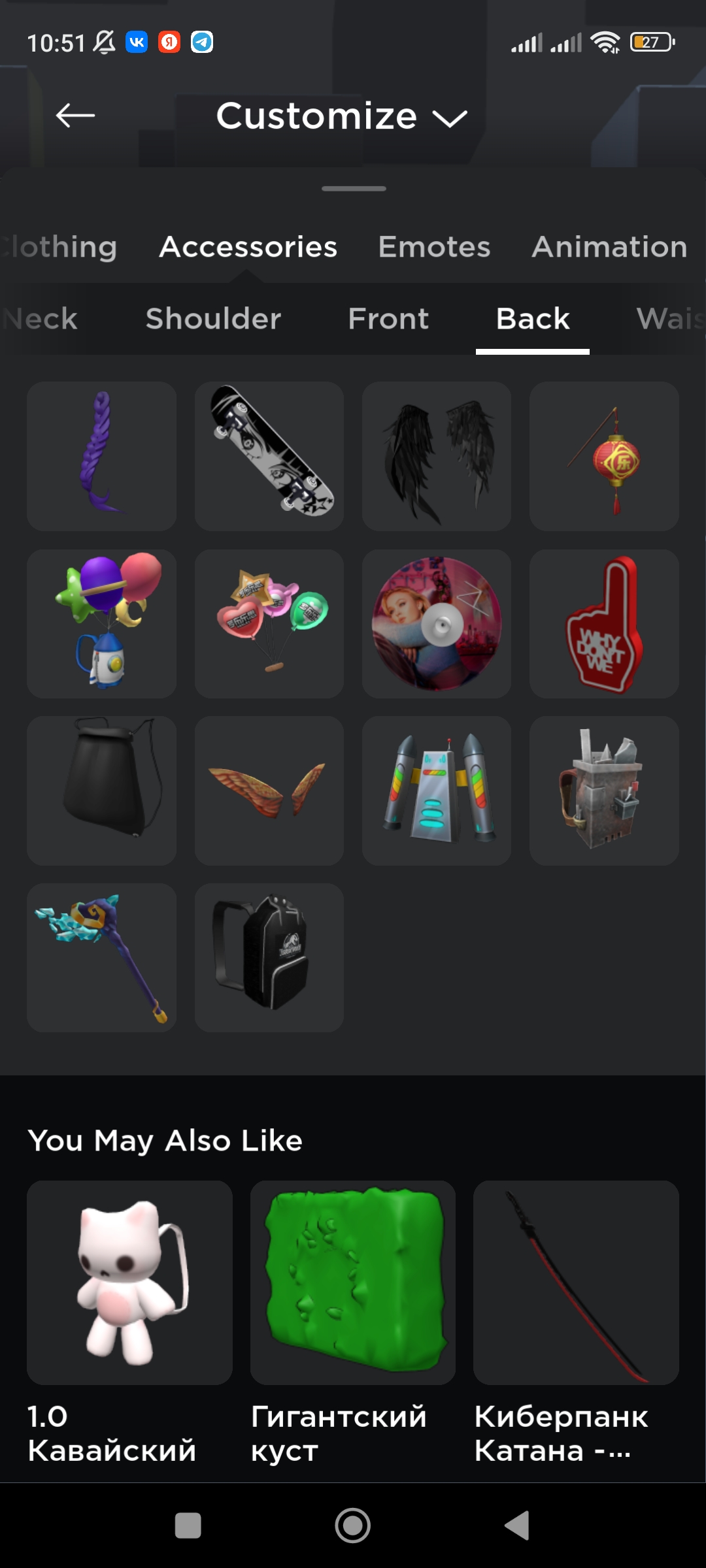The image size is (706, 1568).
Task: View the Гигантский куст recommendation
Action: coord(353,1282)
